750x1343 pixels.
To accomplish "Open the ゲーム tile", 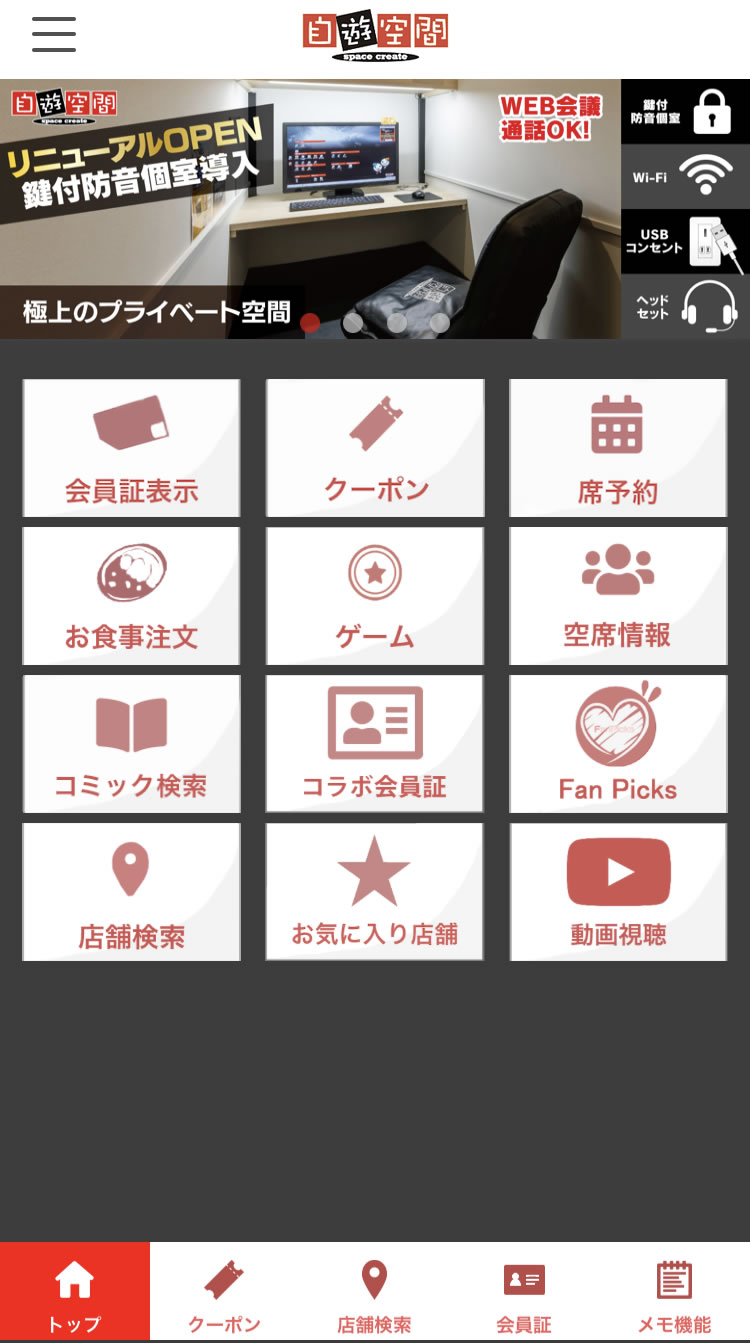I will [x=375, y=596].
